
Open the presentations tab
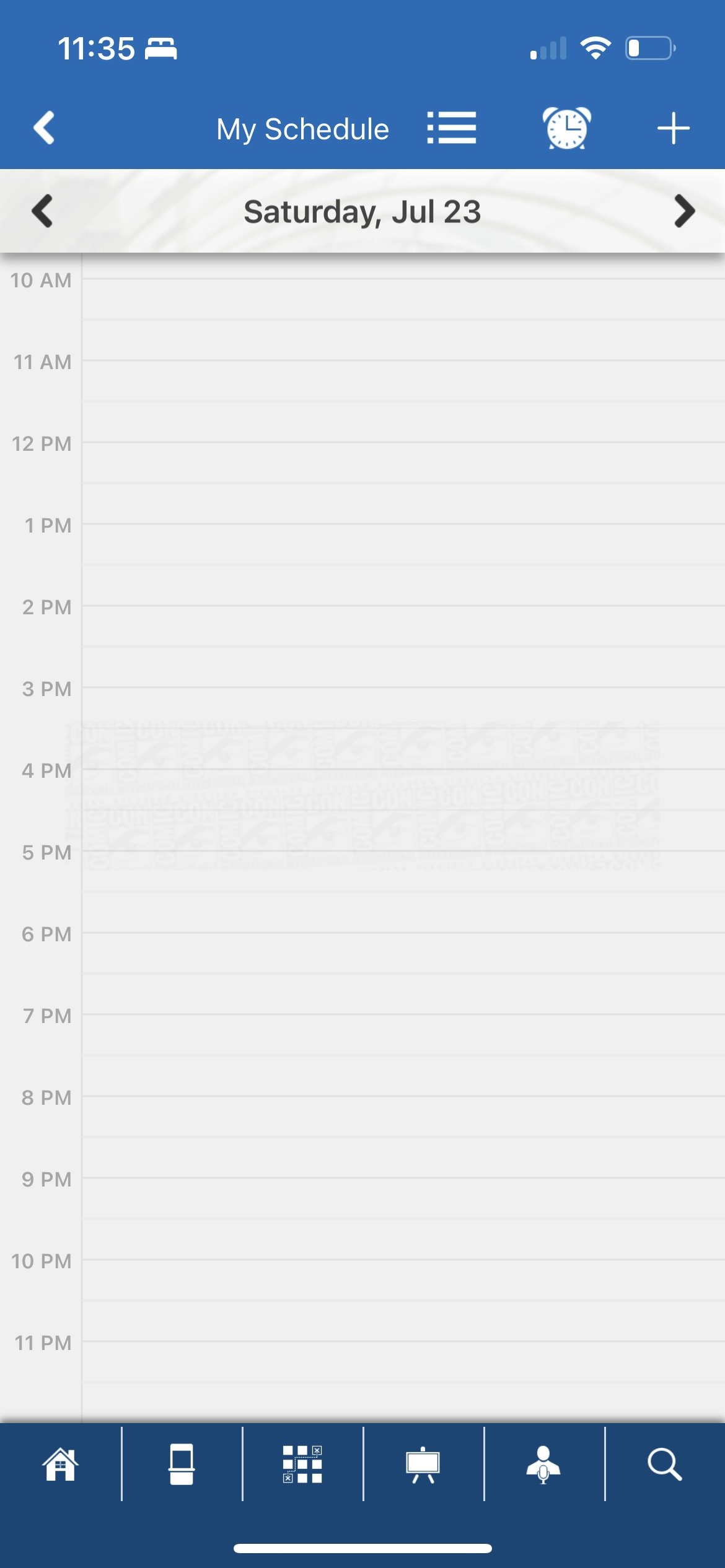click(x=423, y=1464)
